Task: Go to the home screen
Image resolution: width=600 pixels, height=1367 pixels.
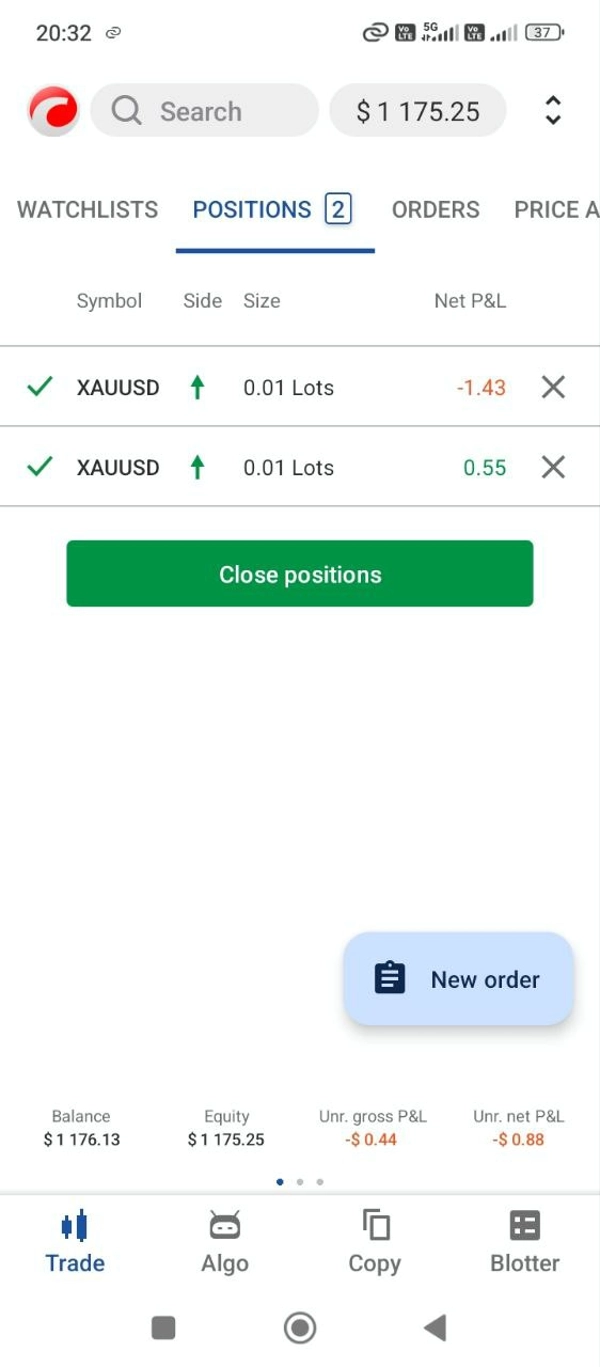Action: pos(300,1328)
